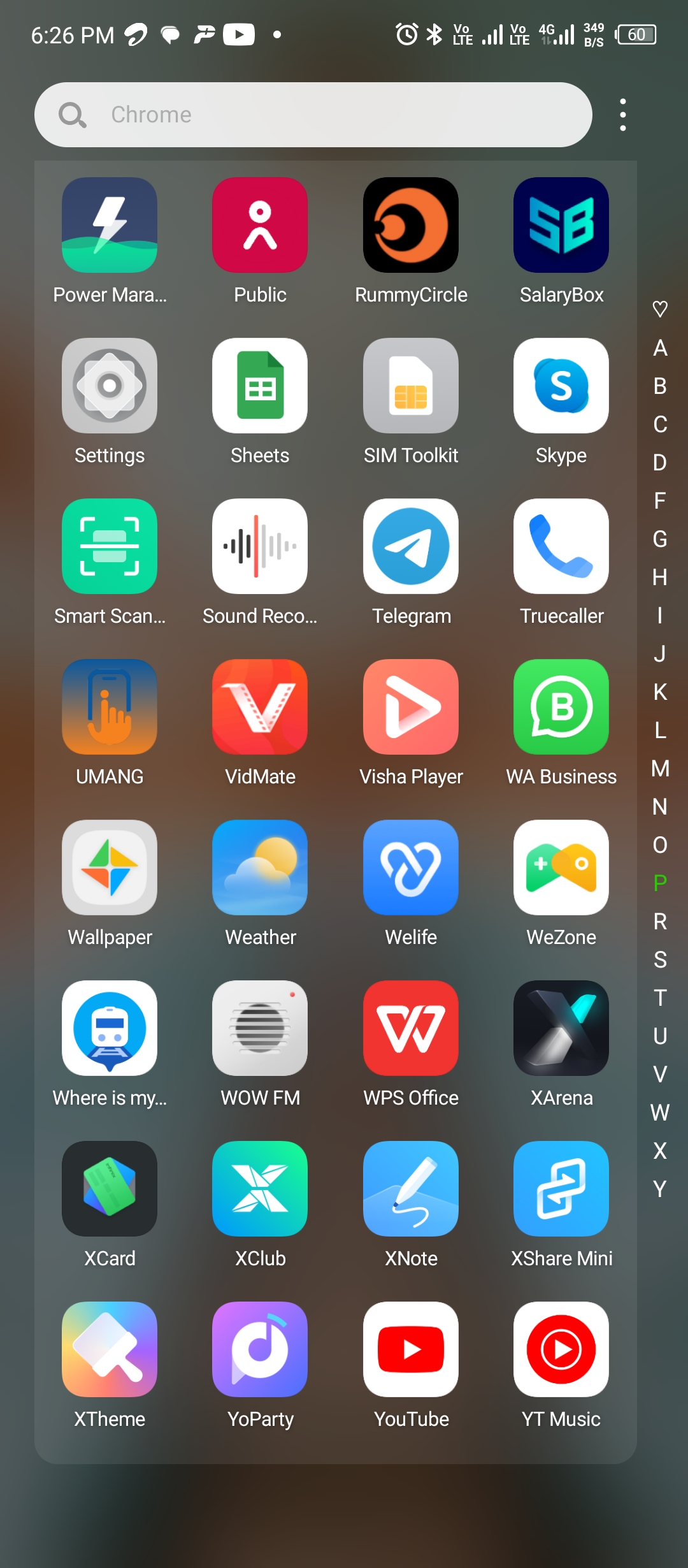Screen dimensions: 688x1568
Task: Open the Sound Recorder app
Action: point(260,547)
